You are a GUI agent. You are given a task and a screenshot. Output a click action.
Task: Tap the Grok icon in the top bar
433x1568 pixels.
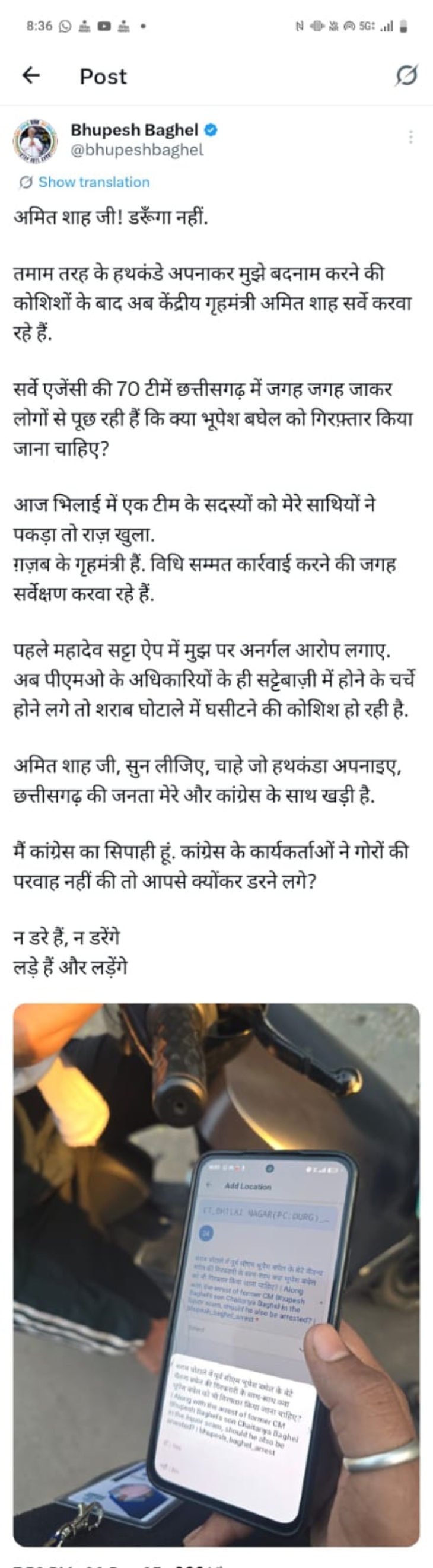(406, 75)
